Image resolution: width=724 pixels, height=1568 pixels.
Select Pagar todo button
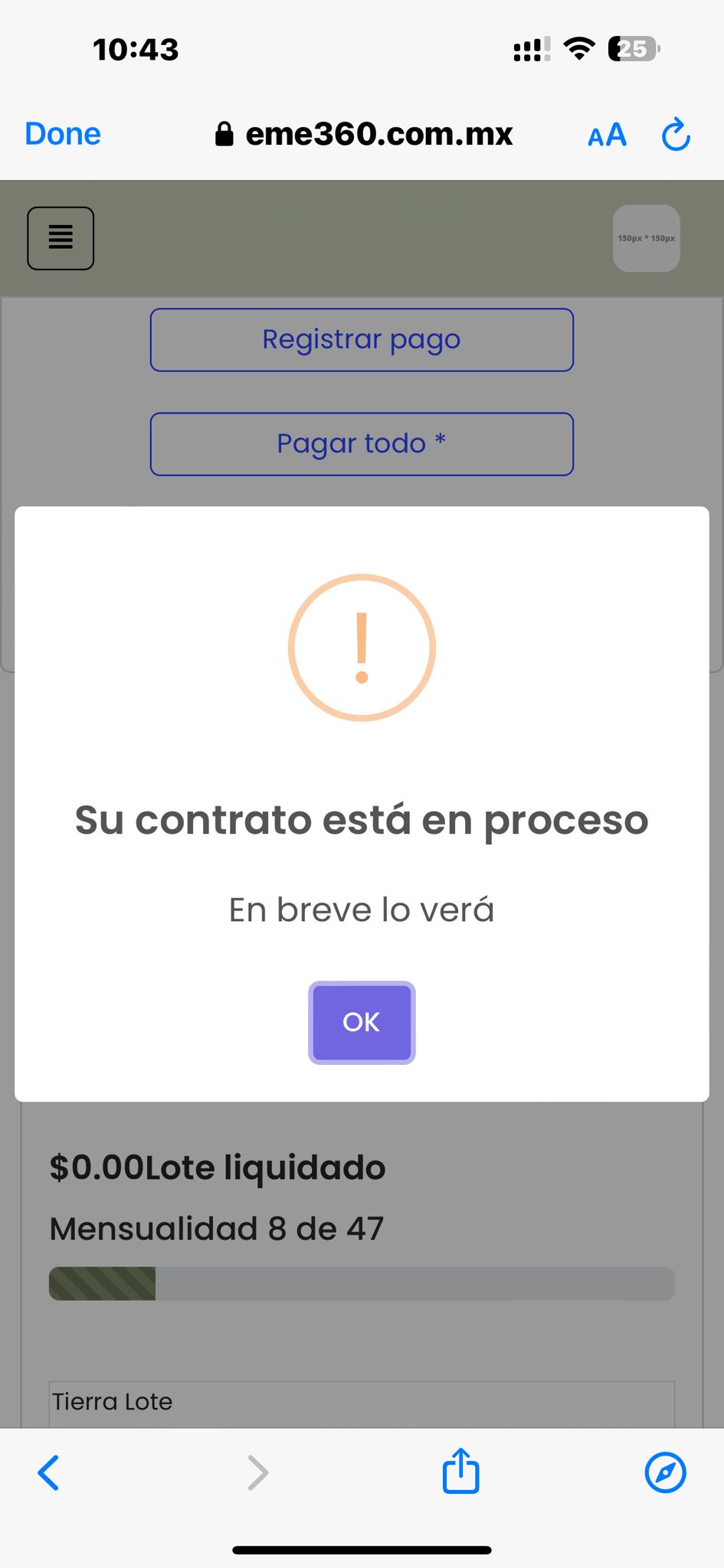point(362,444)
